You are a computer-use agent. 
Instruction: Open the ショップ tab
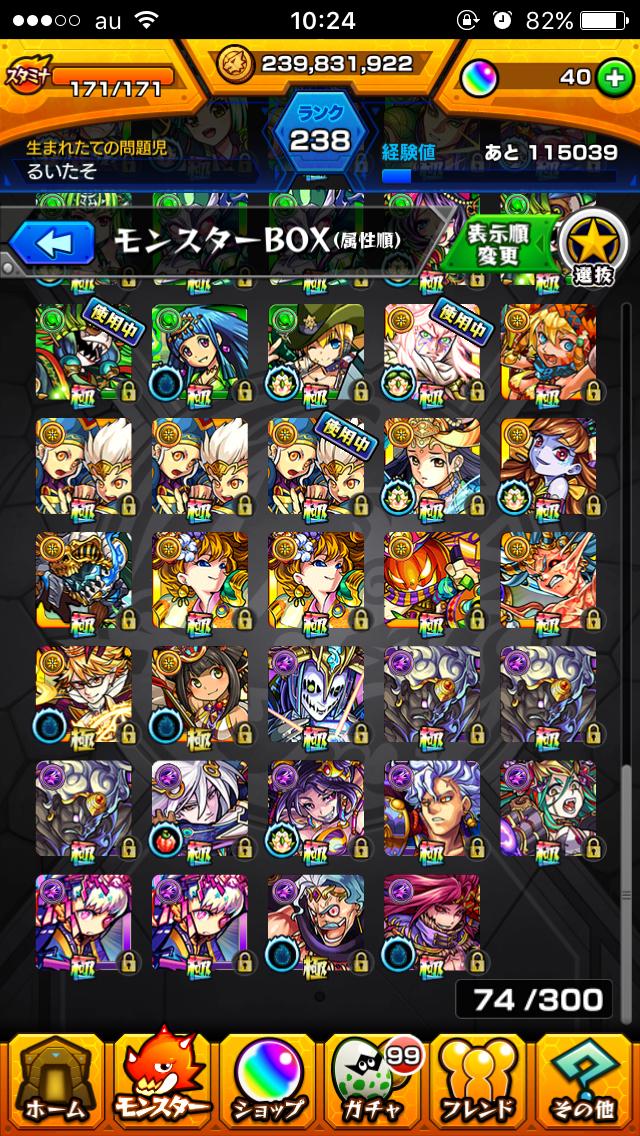tap(268, 1082)
